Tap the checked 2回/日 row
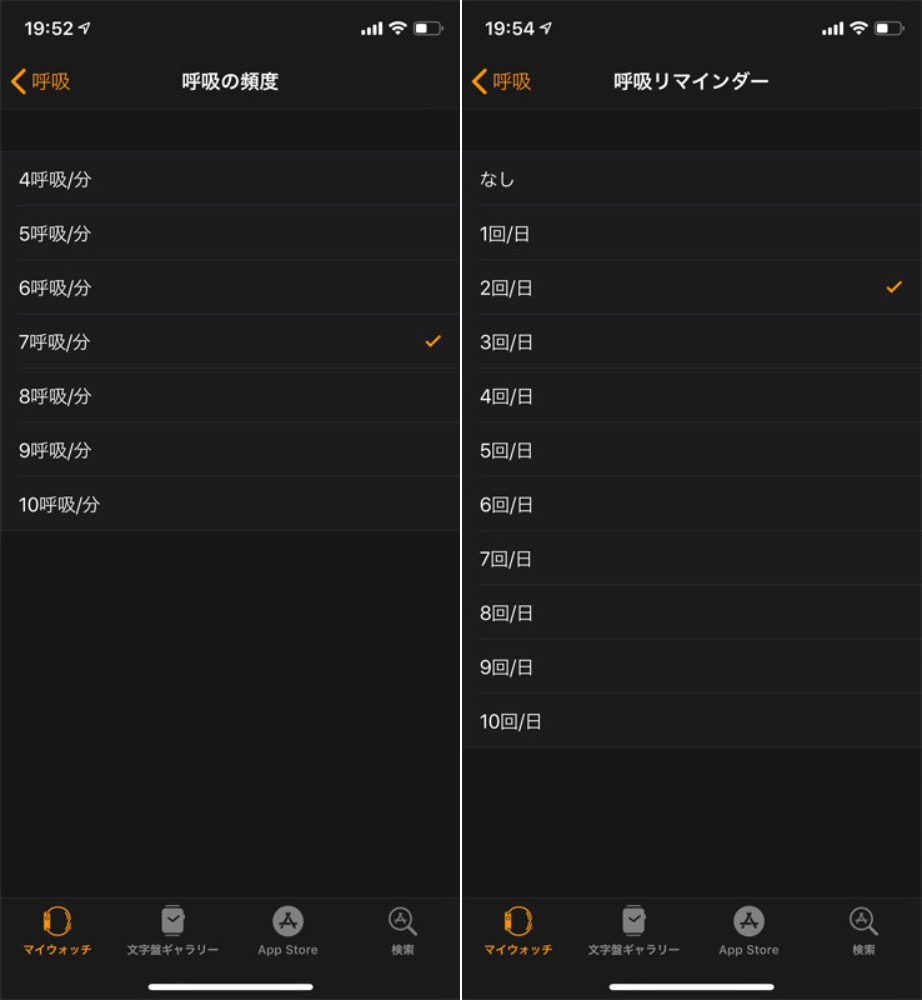This screenshot has height=1000, width=922. coord(690,288)
